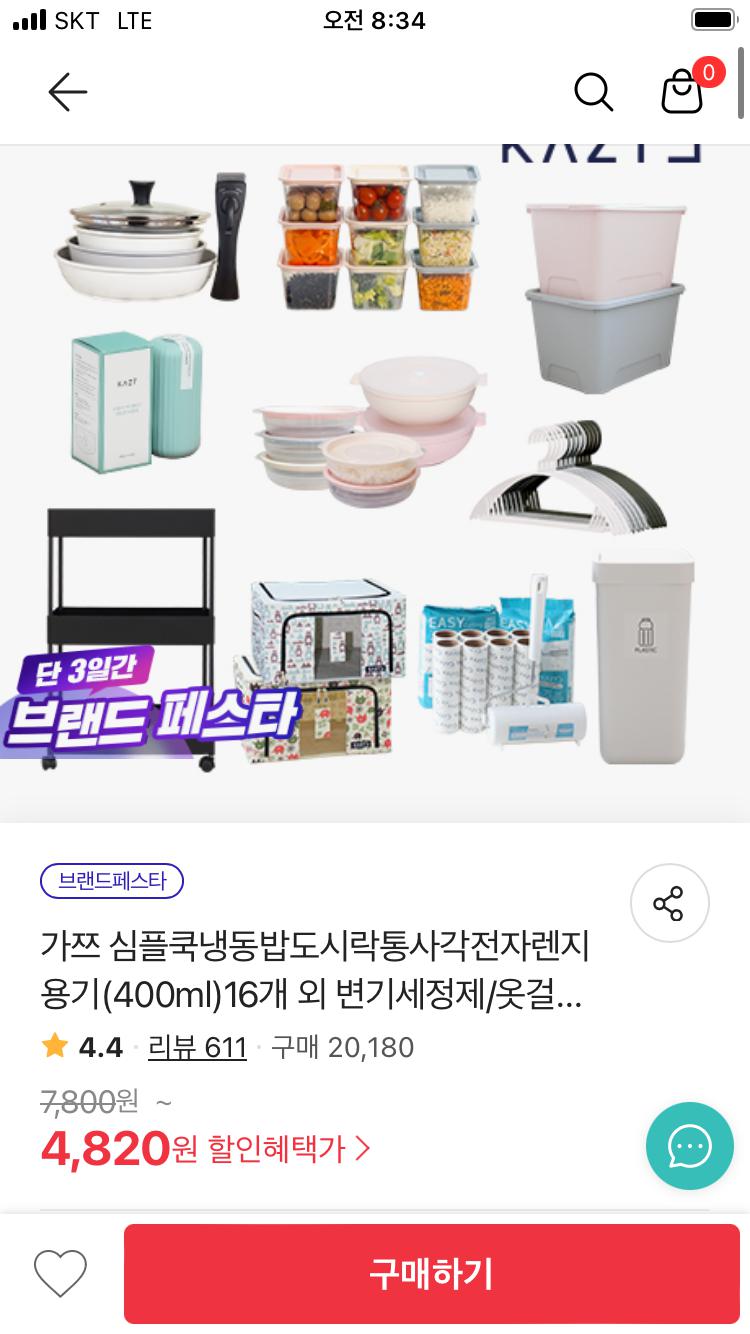Open the 리뷰 611 reviews link

197,1047
